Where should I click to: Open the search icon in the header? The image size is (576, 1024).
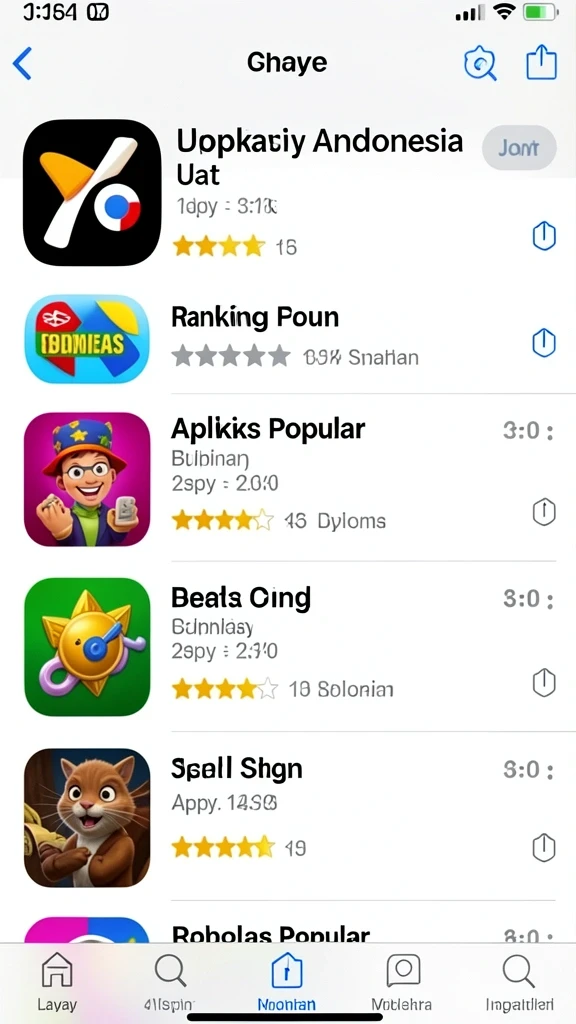[x=480, y=64]
